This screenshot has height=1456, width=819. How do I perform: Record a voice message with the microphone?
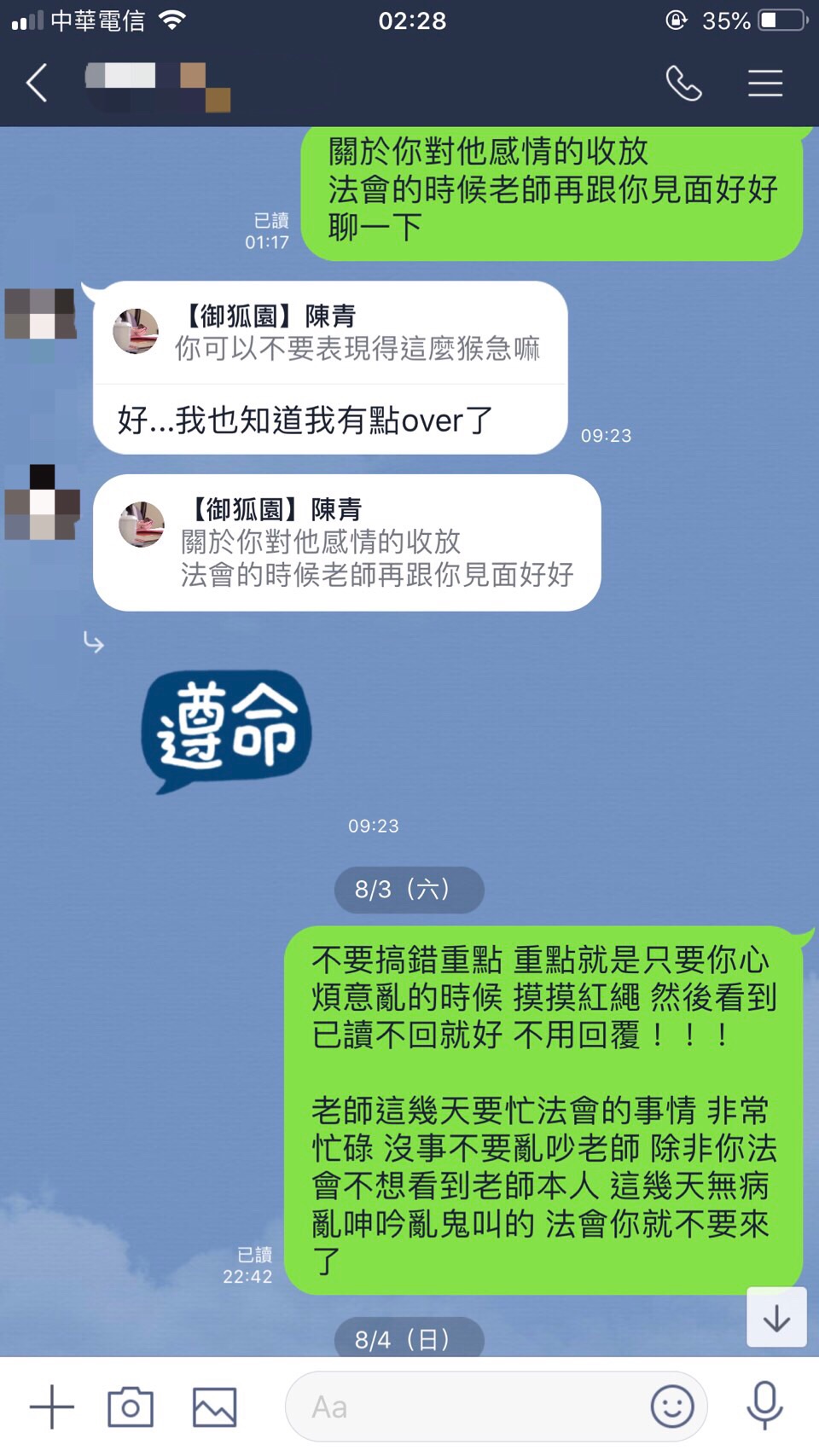coord(764,1405)
